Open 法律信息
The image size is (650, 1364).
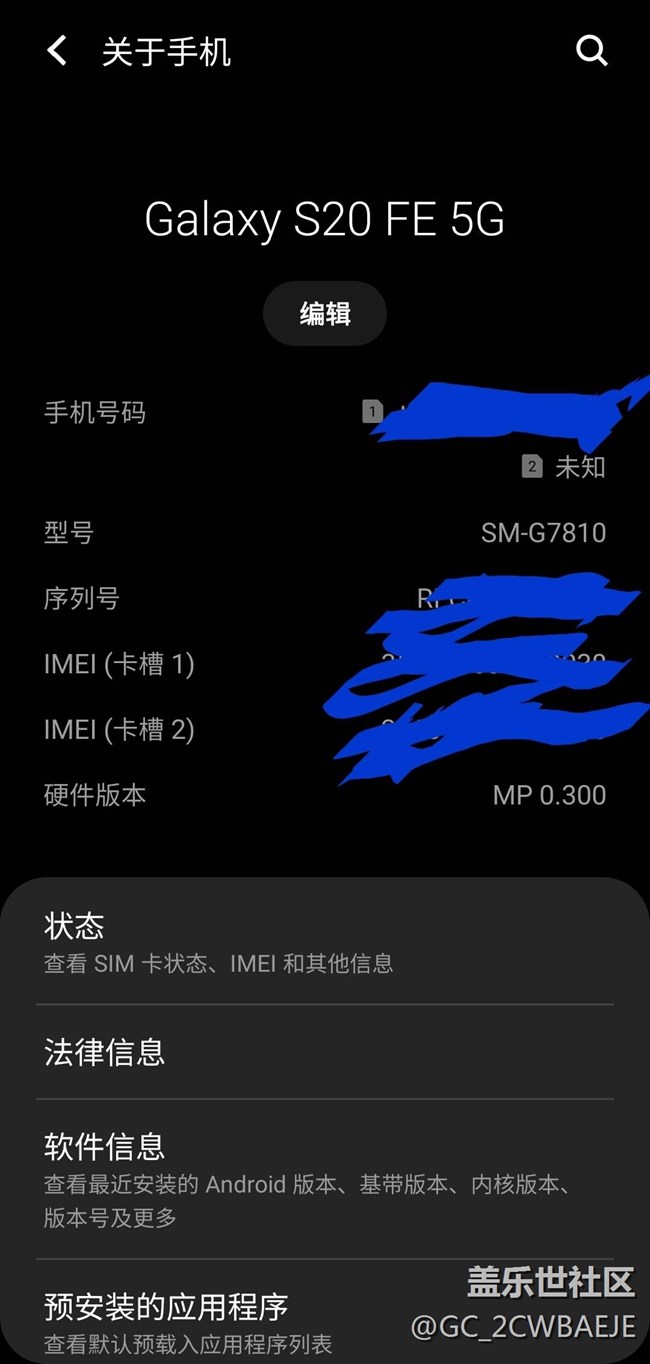pos(324,1052)
